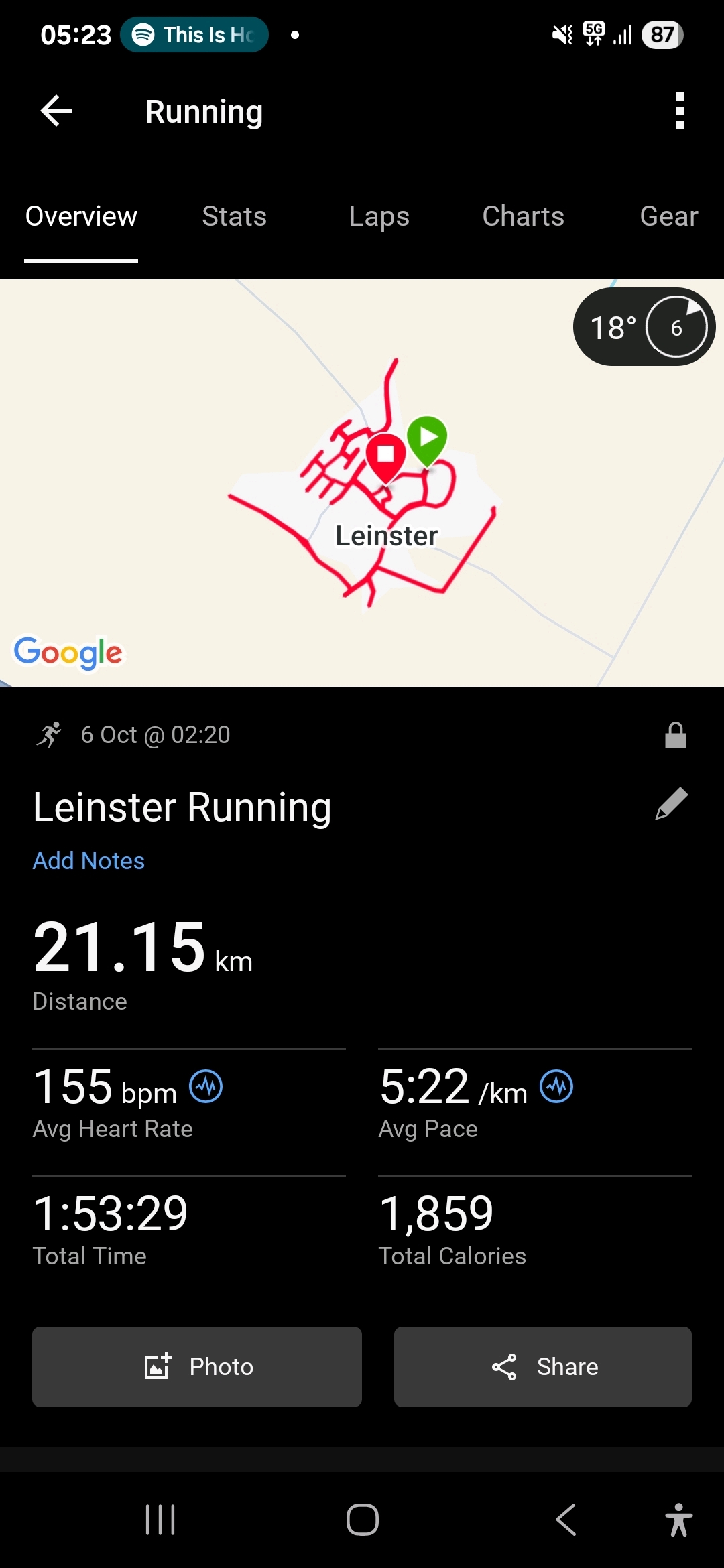Open the average pace info icon
The height and width of the screenshot is (1568, 724).
pyautogui.click(x=556, y=1086)
